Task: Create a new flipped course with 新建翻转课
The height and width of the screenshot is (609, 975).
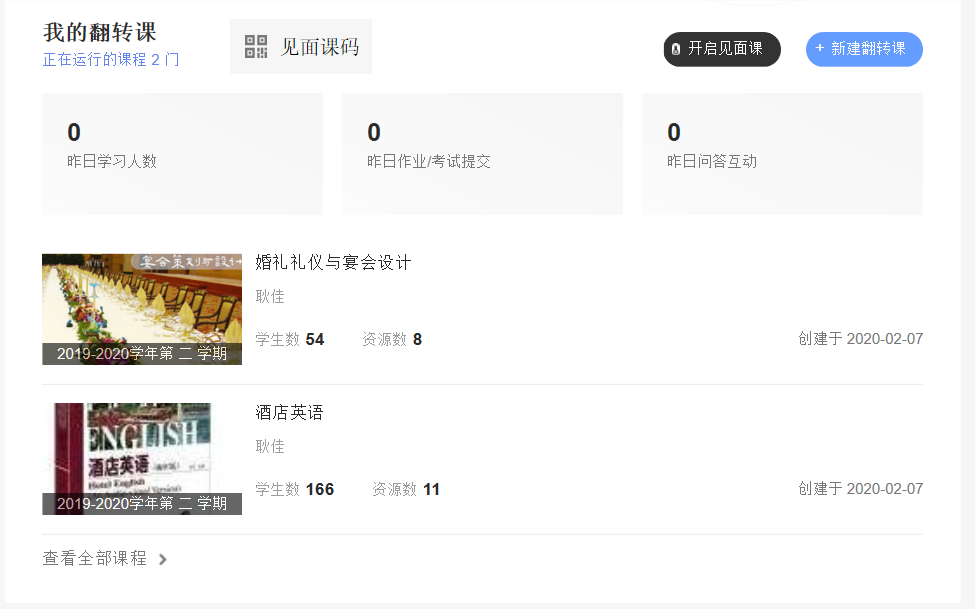Action: 864,49
